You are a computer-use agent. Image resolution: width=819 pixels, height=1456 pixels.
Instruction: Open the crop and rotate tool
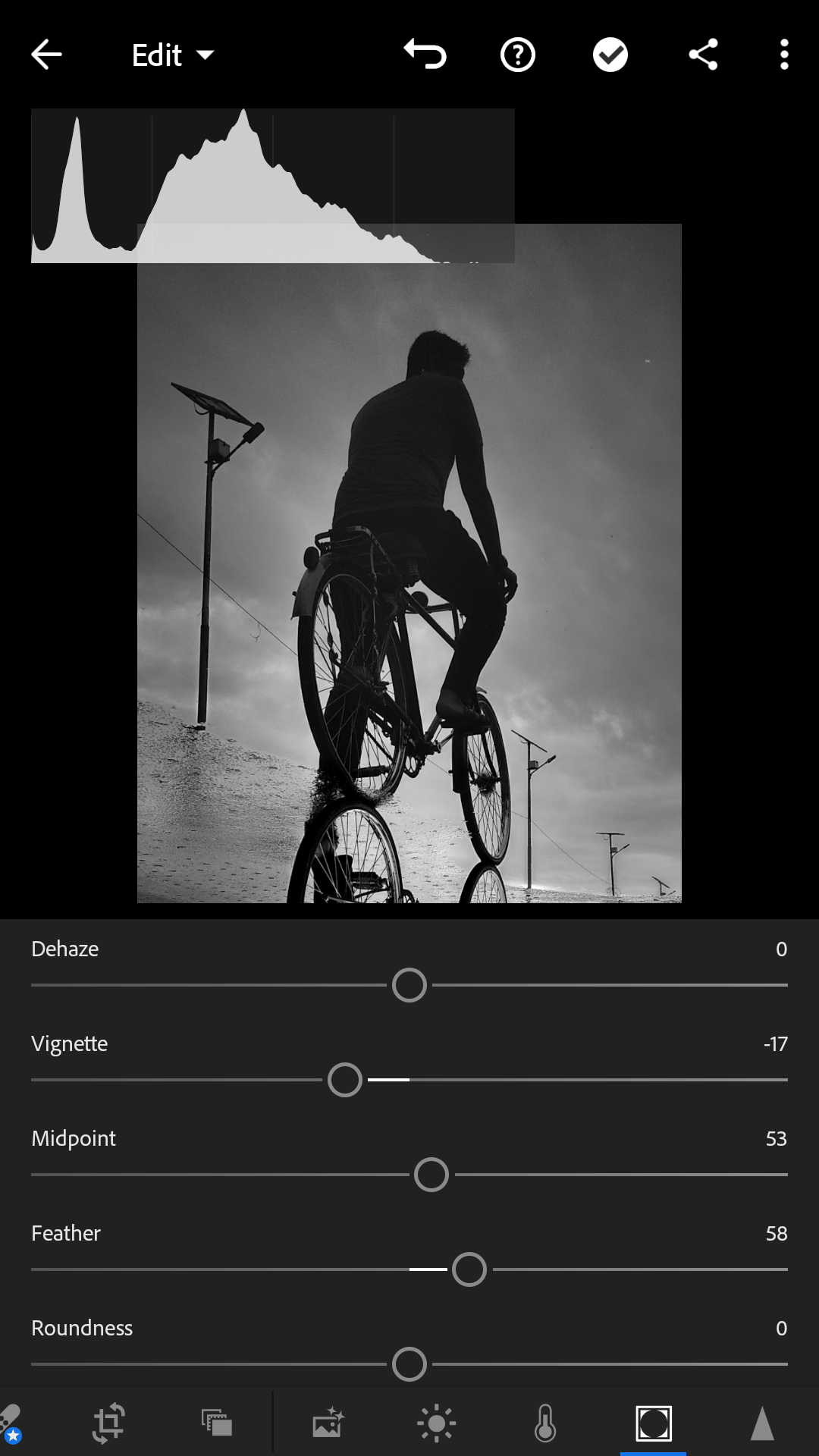(x=108, y=1423)
